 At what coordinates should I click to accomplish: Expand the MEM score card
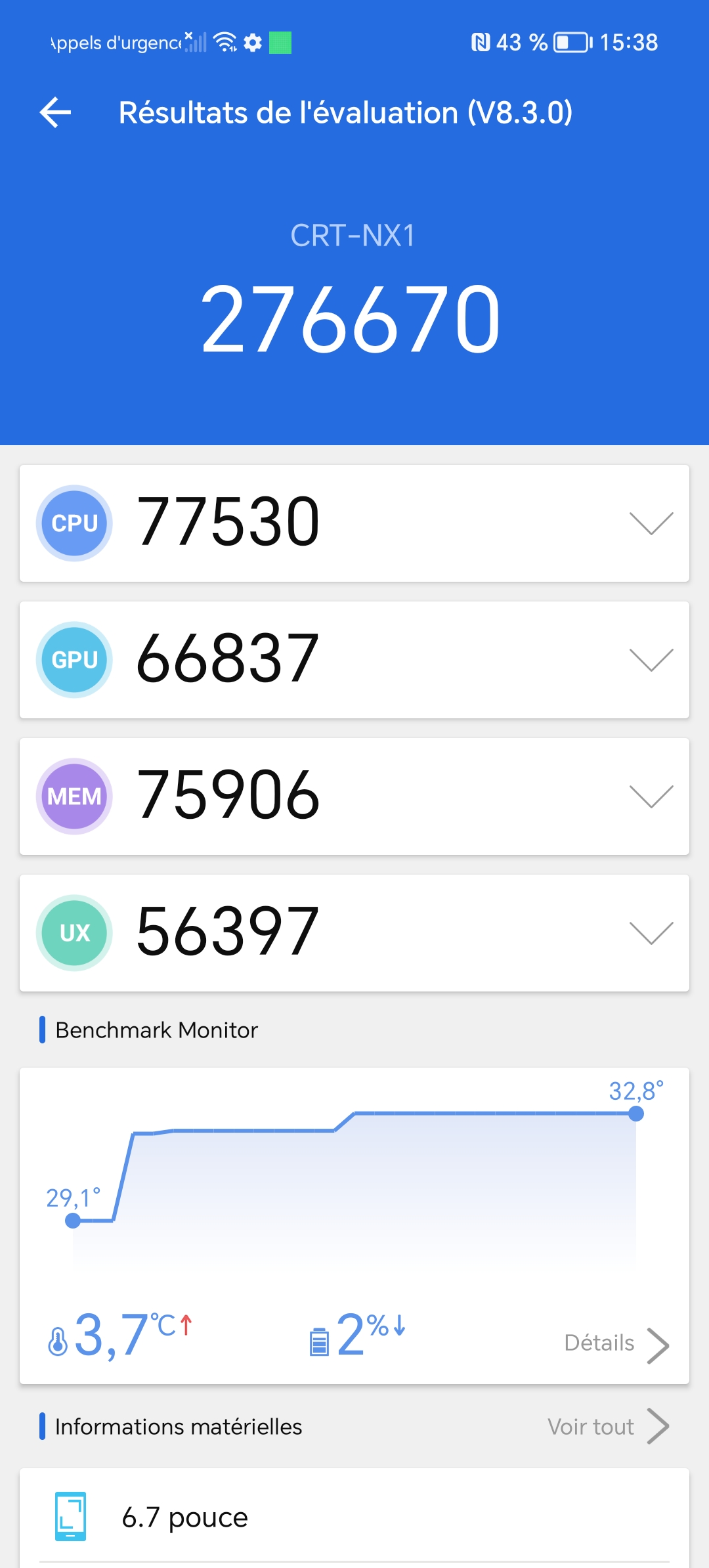[x=651, y=796]
